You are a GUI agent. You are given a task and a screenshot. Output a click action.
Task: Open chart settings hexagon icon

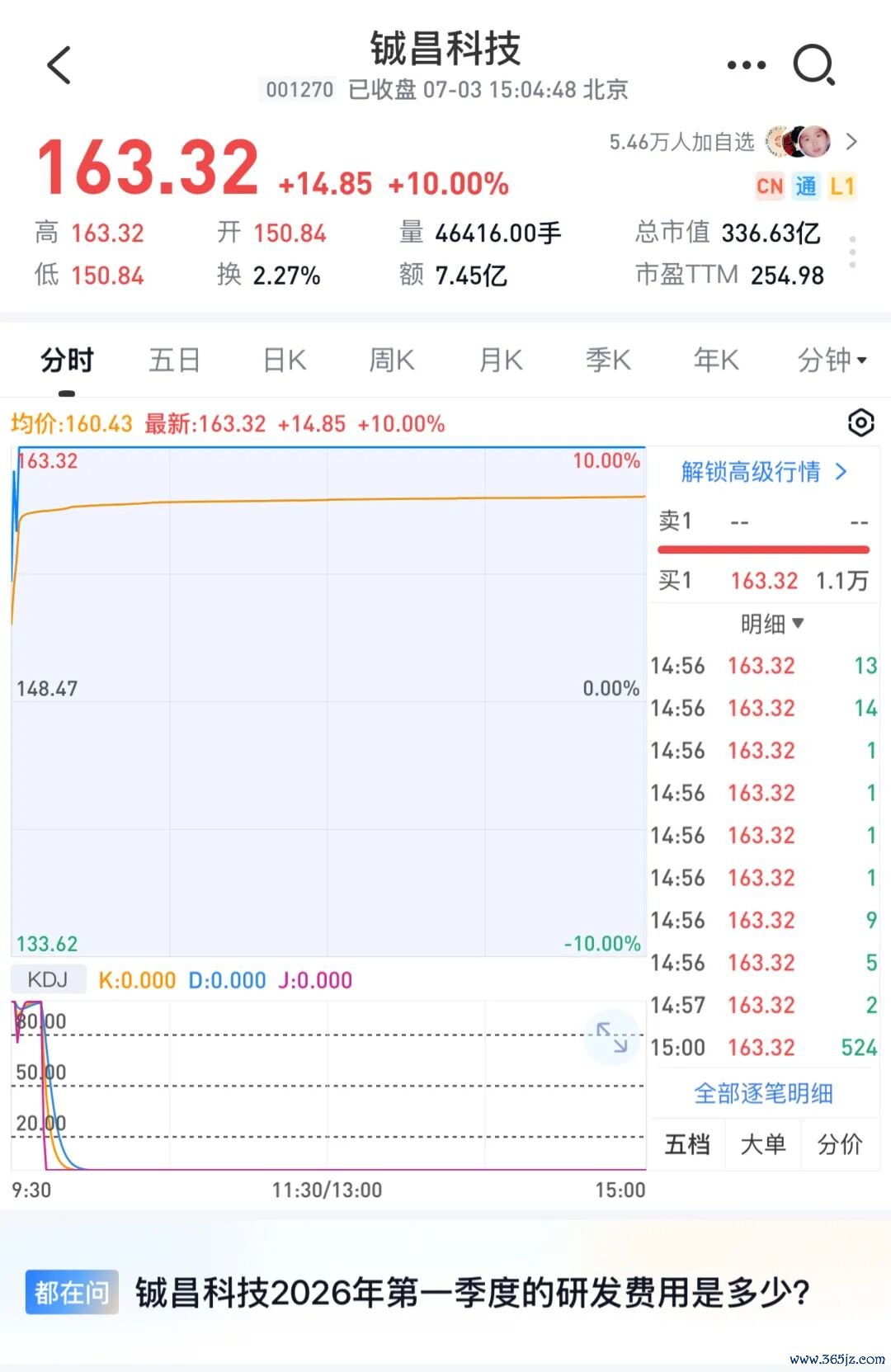[860, 423]
